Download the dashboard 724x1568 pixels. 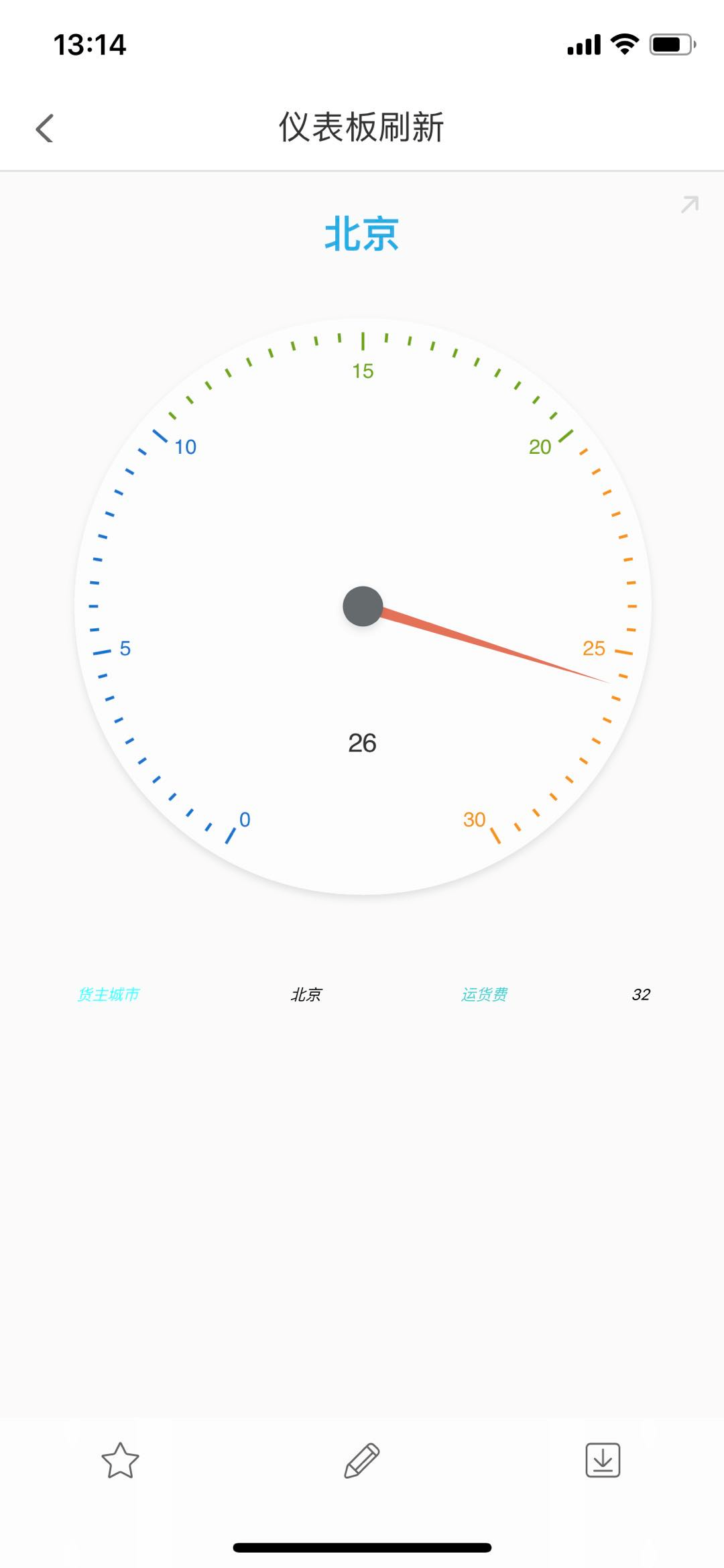pos(603,1461)
